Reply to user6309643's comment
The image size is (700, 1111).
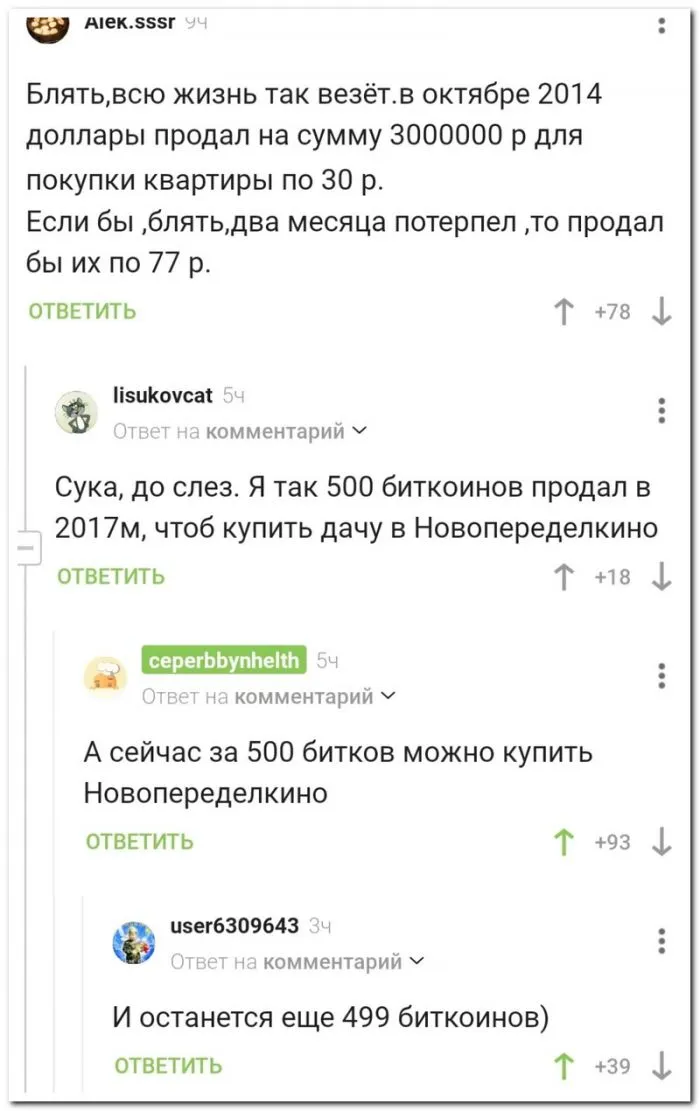[x=168, y=1066]
